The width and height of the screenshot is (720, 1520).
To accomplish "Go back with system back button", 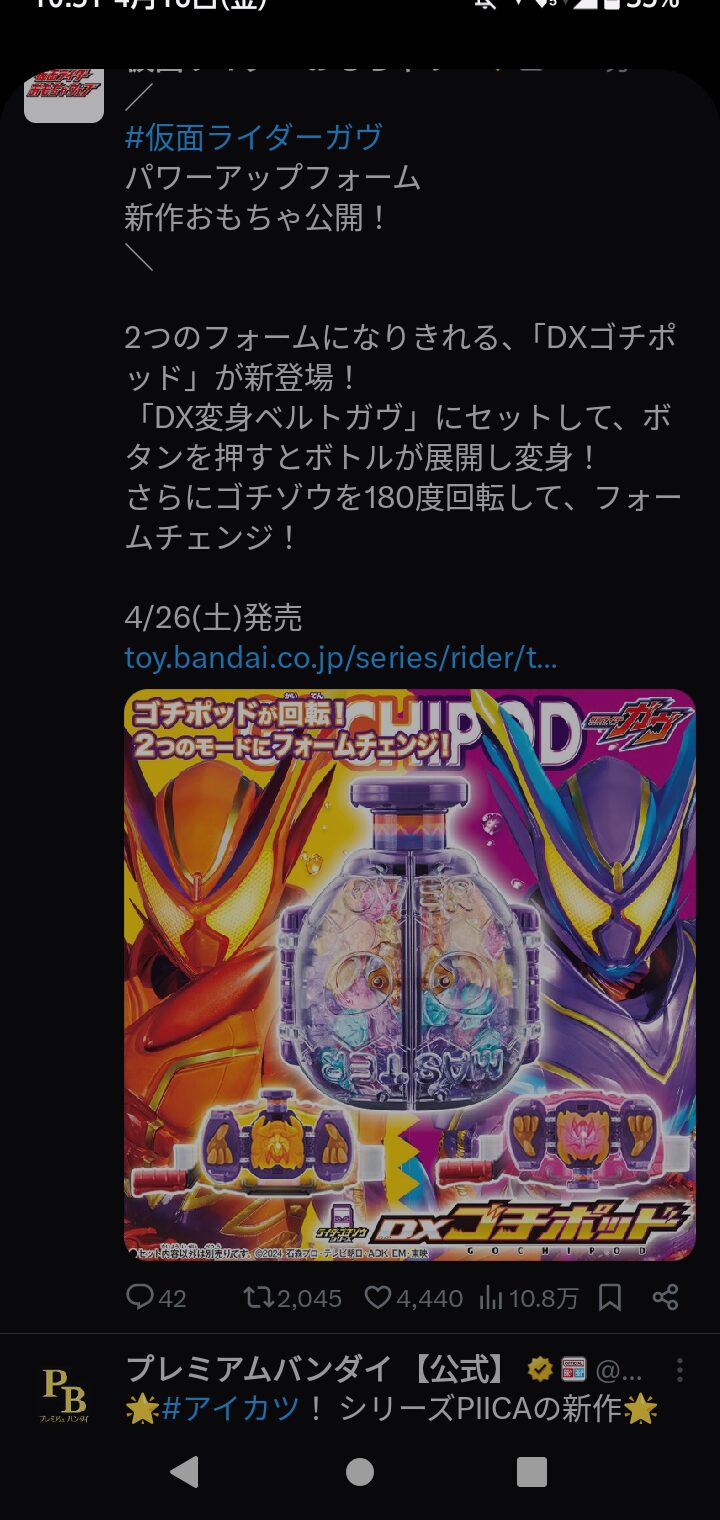I will tap(184, 1471).
